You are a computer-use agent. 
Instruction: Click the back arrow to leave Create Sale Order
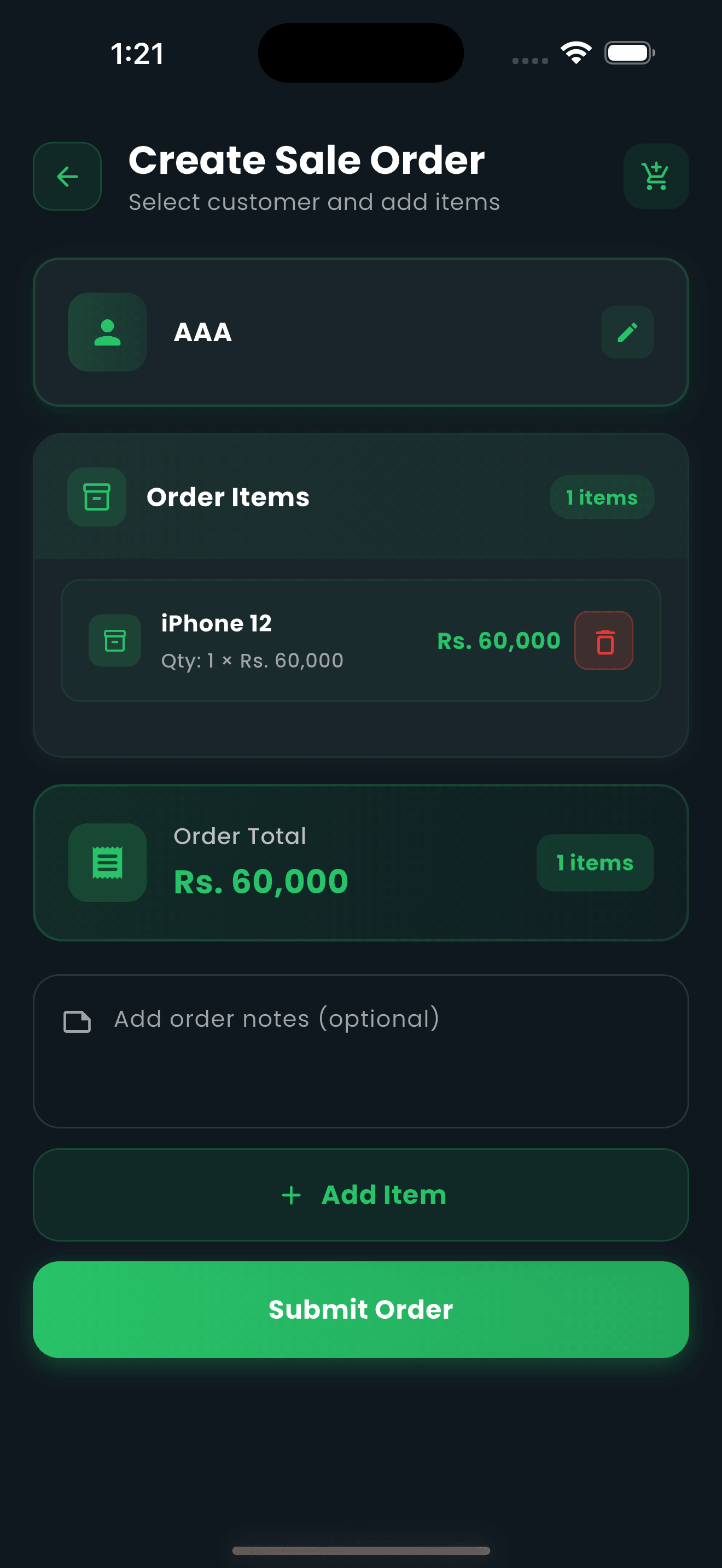[x=67, y=176]
